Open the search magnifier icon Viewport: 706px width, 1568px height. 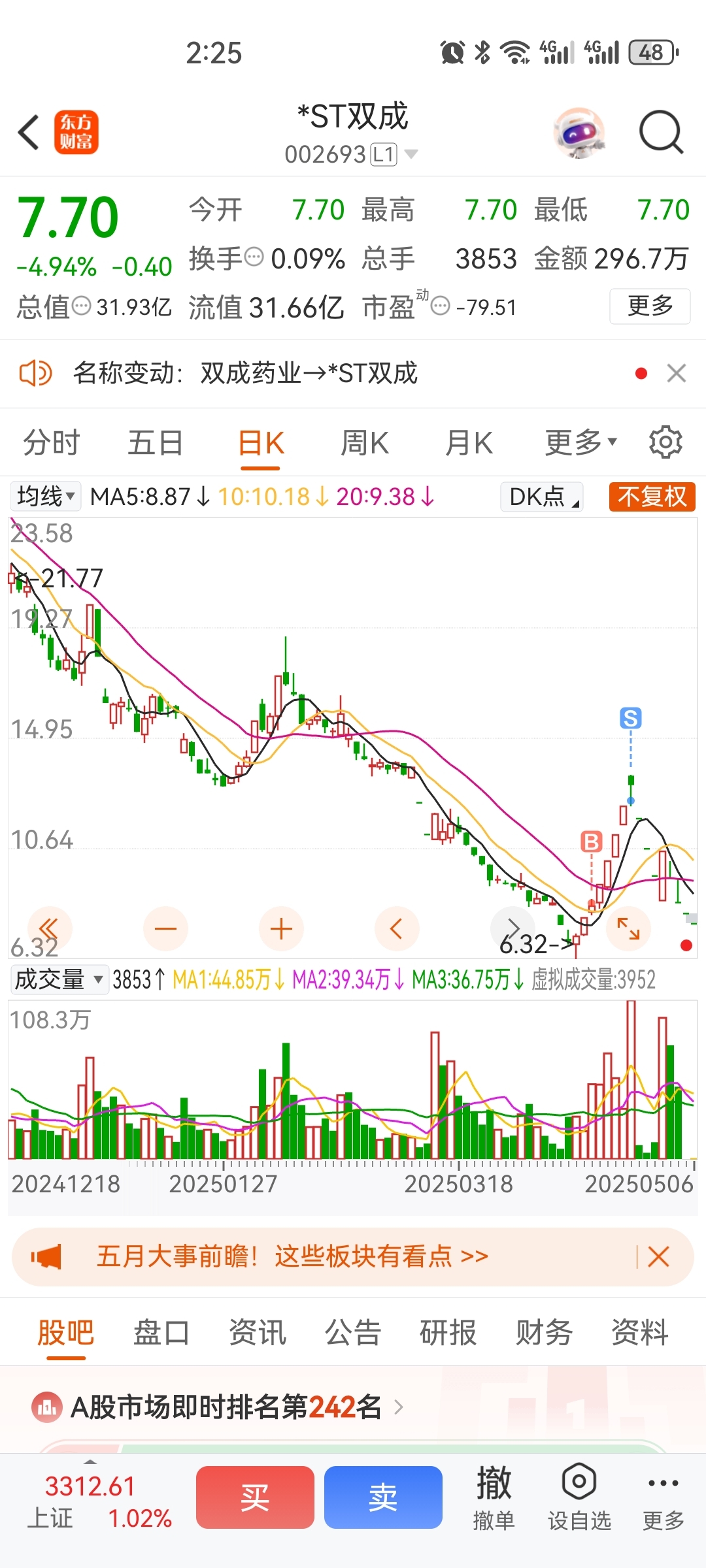(x=661, y=133)
